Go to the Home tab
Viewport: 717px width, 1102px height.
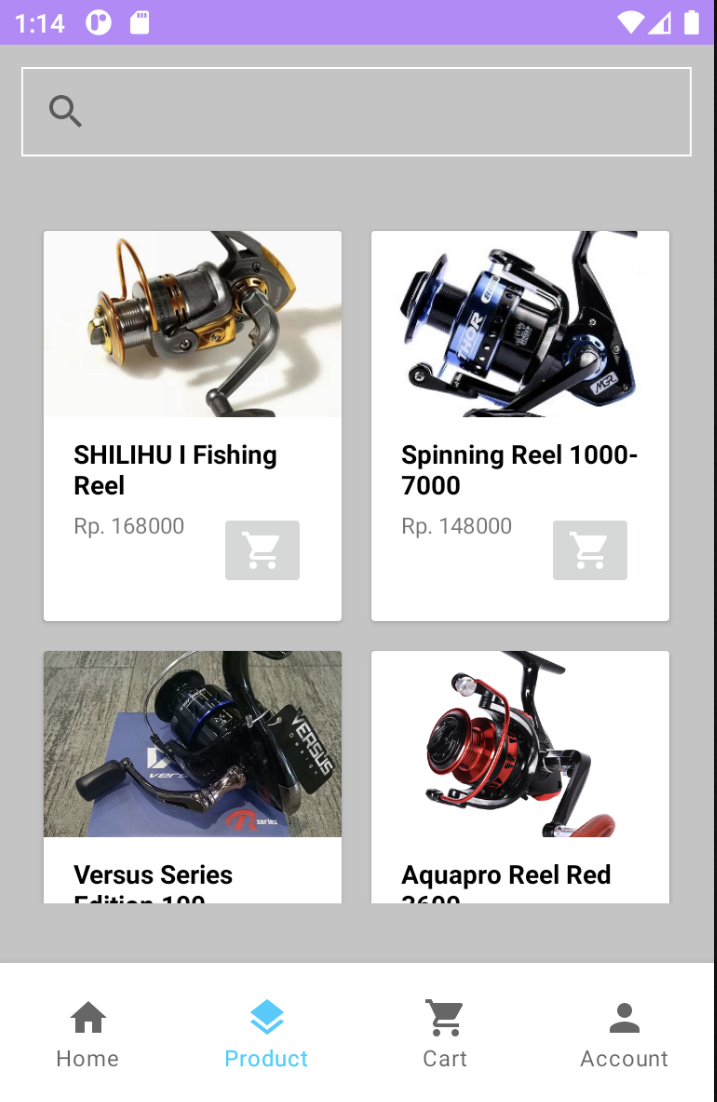pos(88,1033)
